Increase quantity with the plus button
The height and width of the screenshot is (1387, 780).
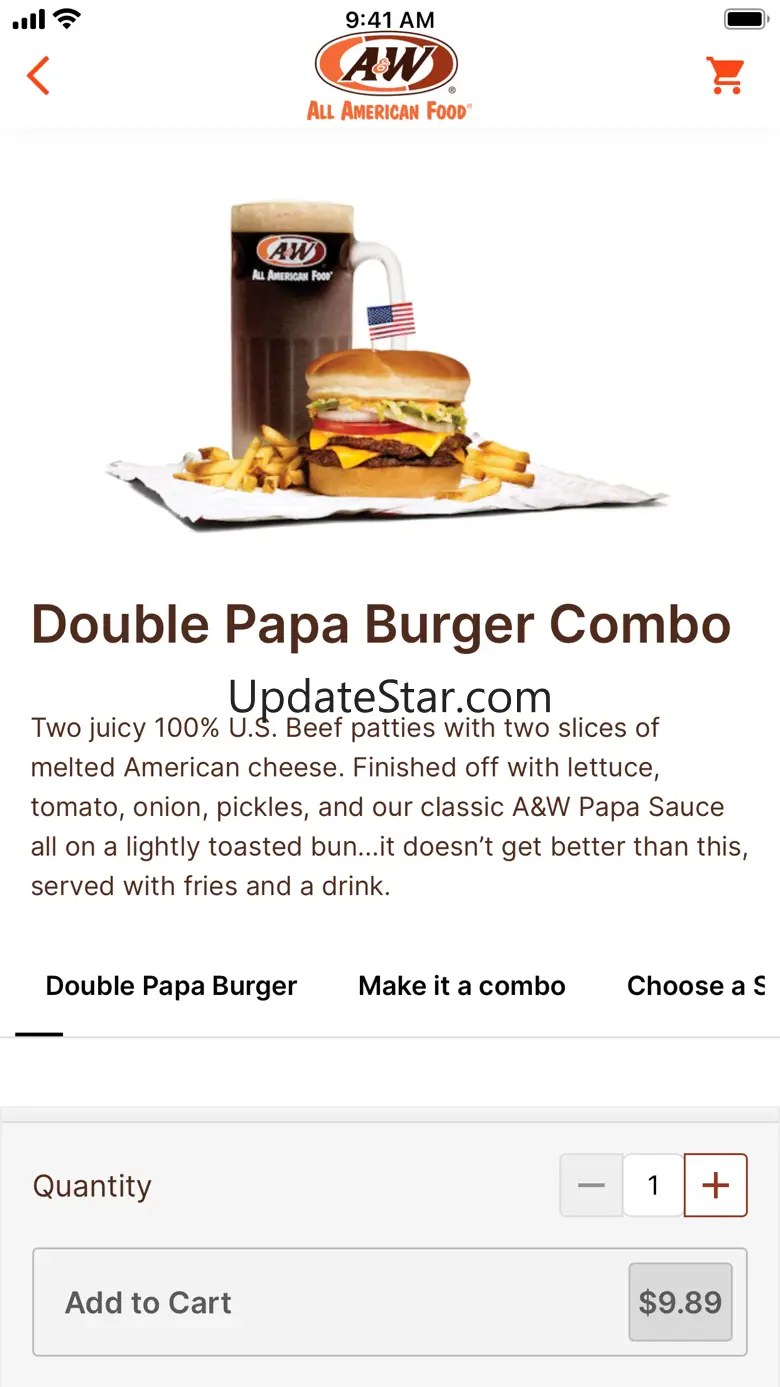click(715, 1185)
